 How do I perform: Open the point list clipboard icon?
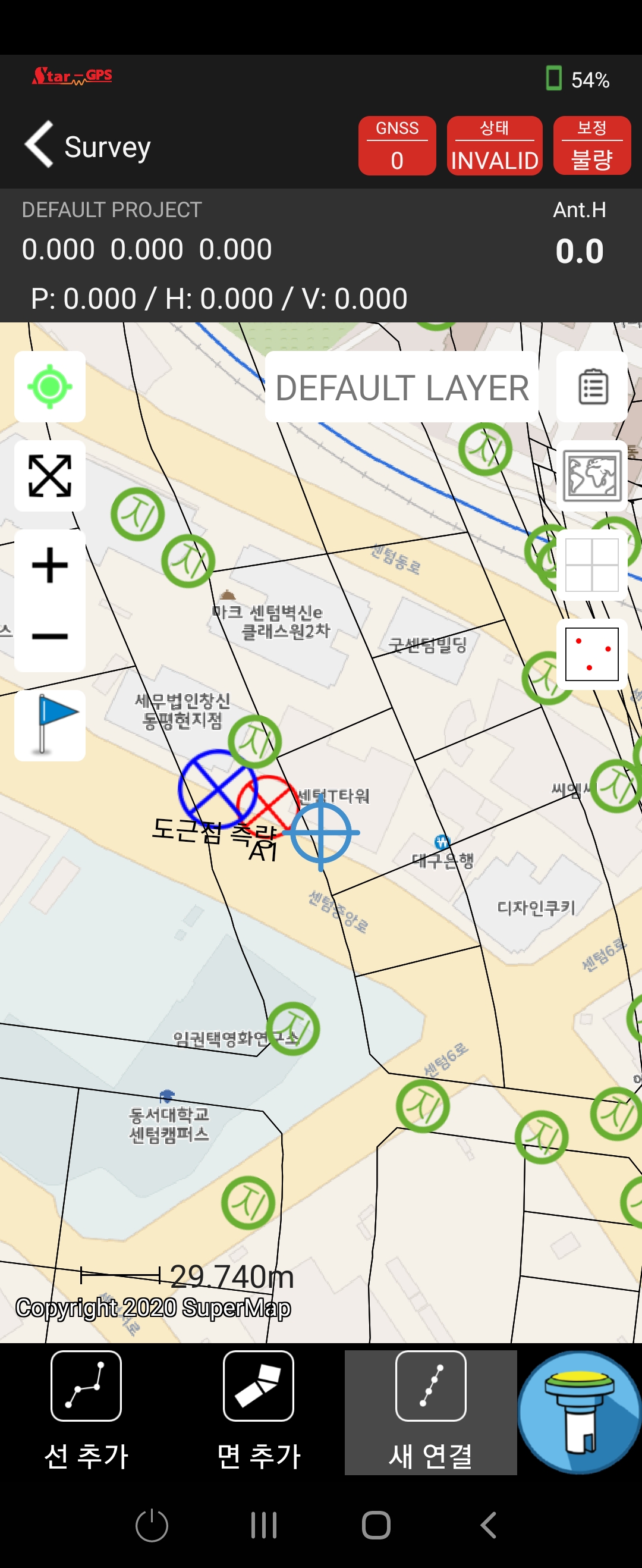click(x=591, y=387)
